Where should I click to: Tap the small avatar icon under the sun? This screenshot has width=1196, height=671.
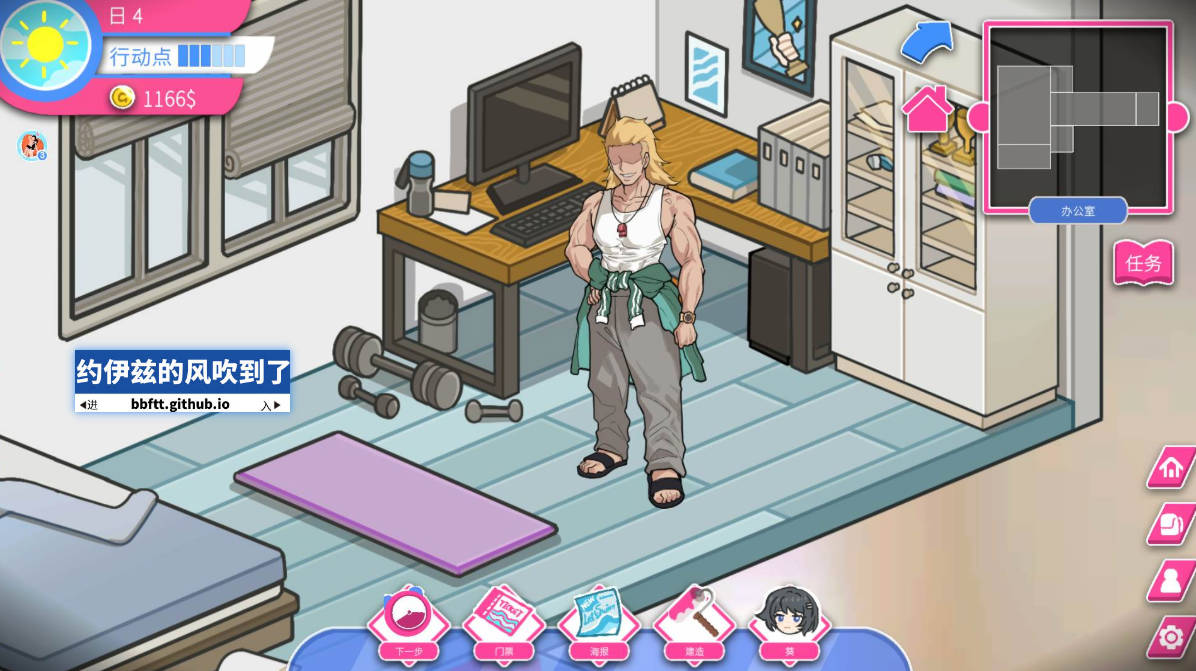point(32,146)
